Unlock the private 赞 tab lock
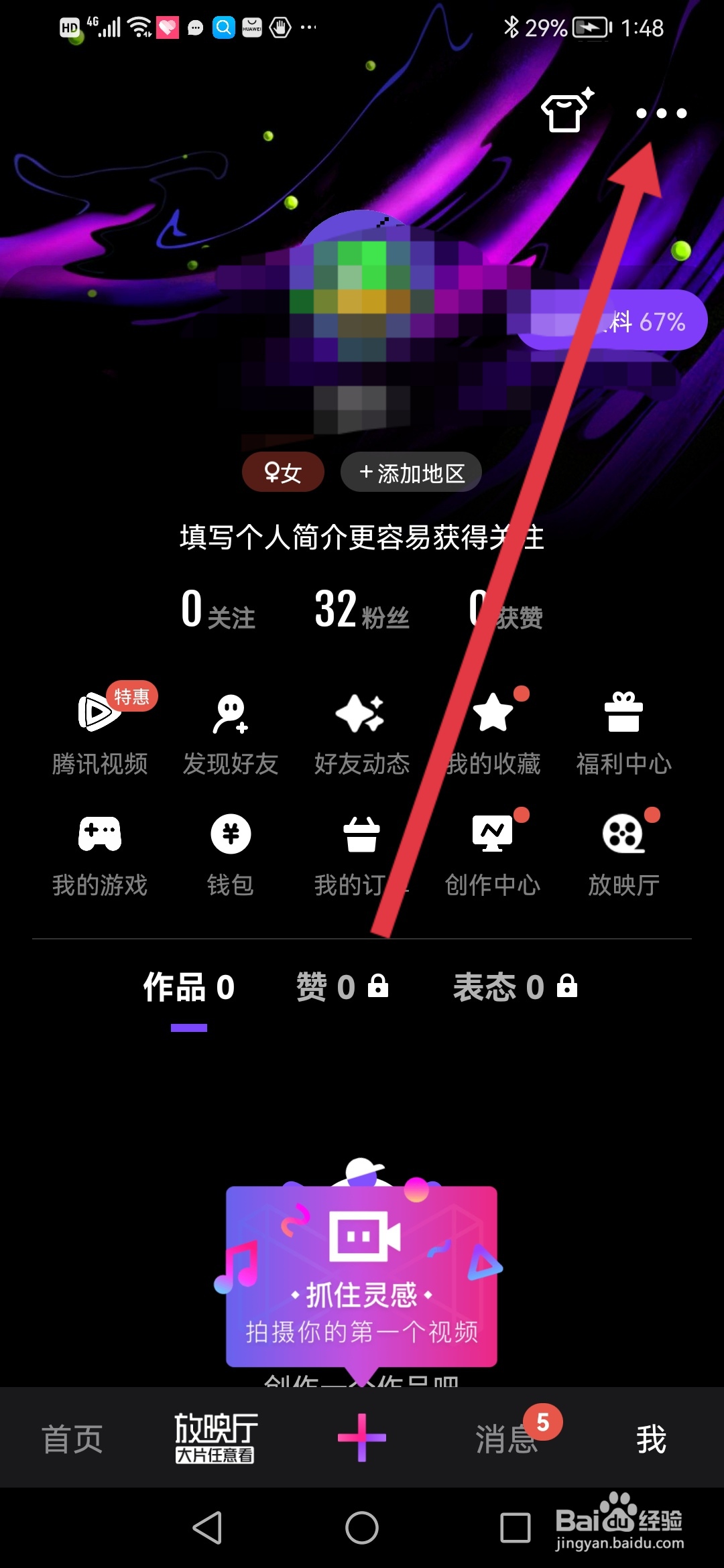The image size is (724, 1568). 379,987
